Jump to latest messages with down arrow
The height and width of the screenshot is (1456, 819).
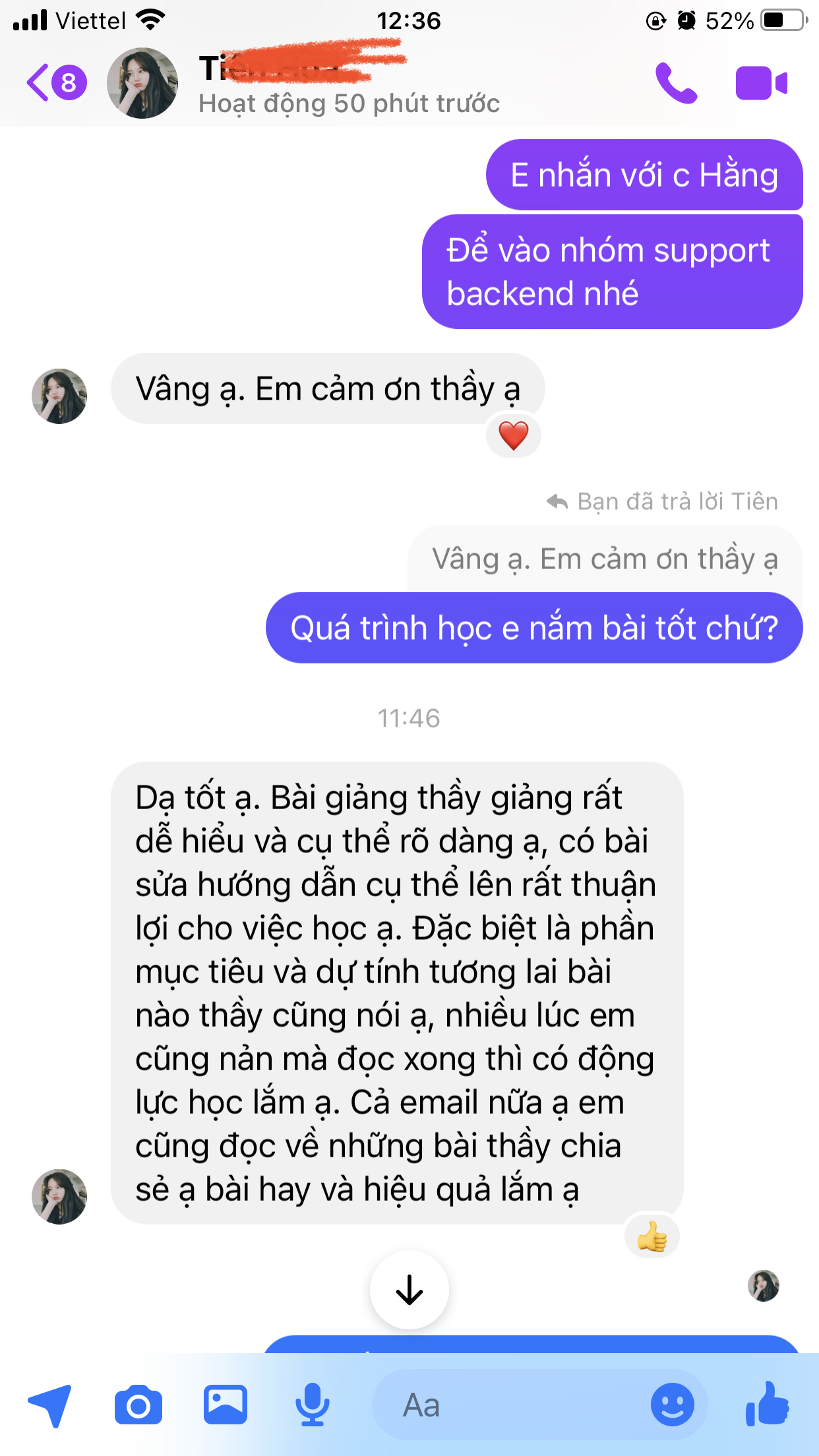(409, 1289)
